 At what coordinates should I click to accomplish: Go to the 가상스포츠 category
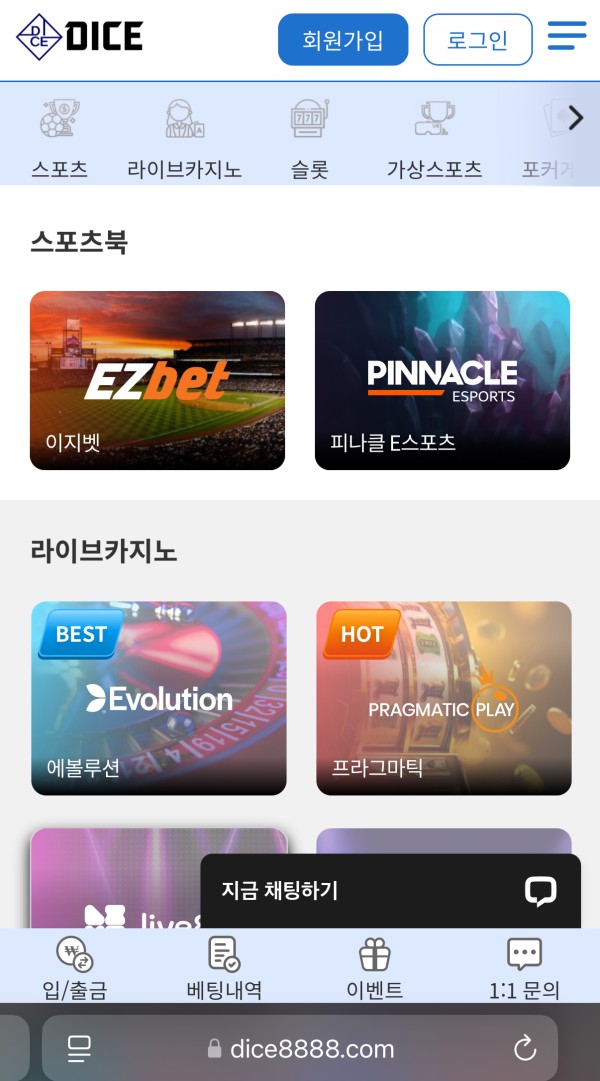(434, 139)
